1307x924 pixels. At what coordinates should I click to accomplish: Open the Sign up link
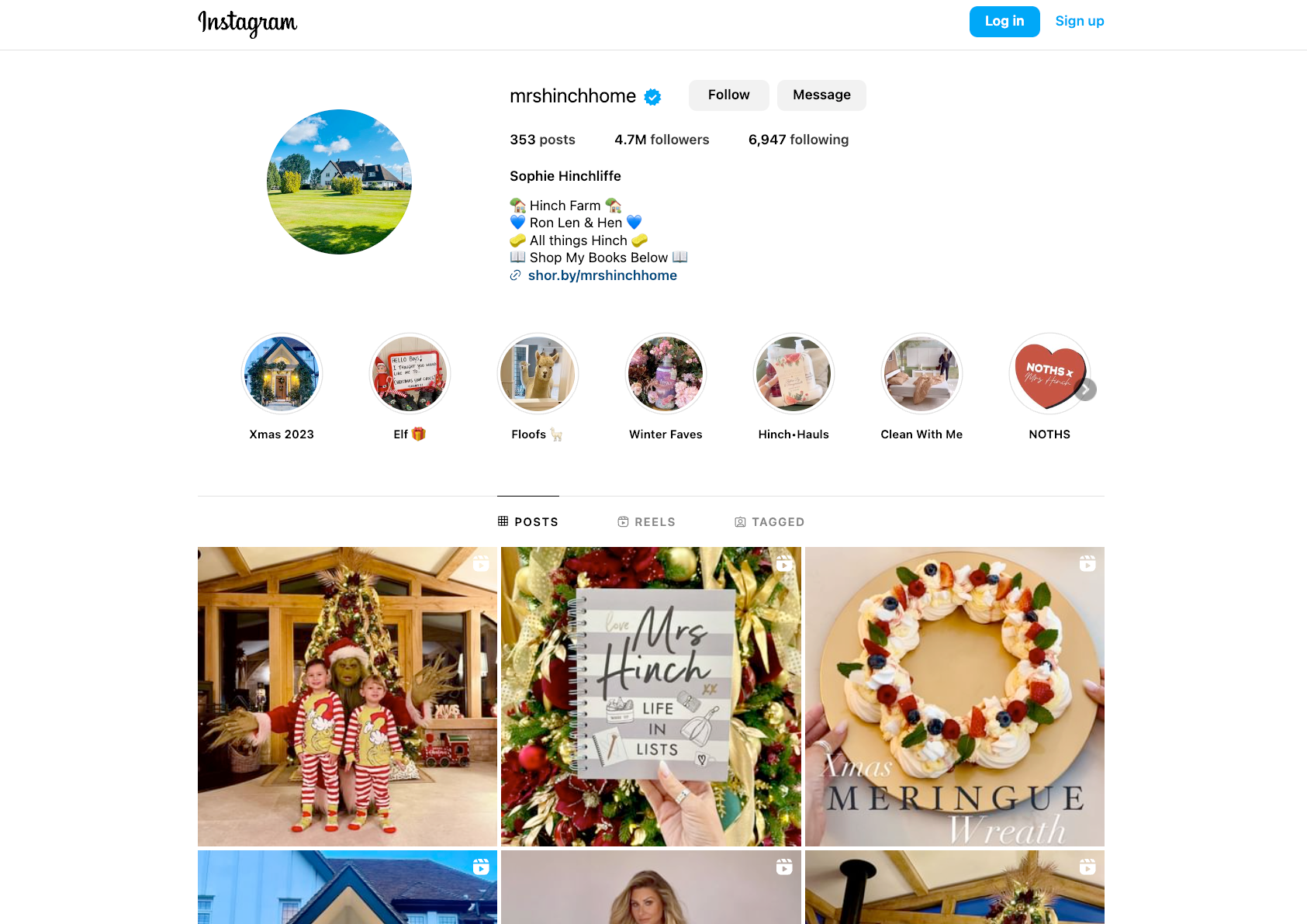point(1079,22)
